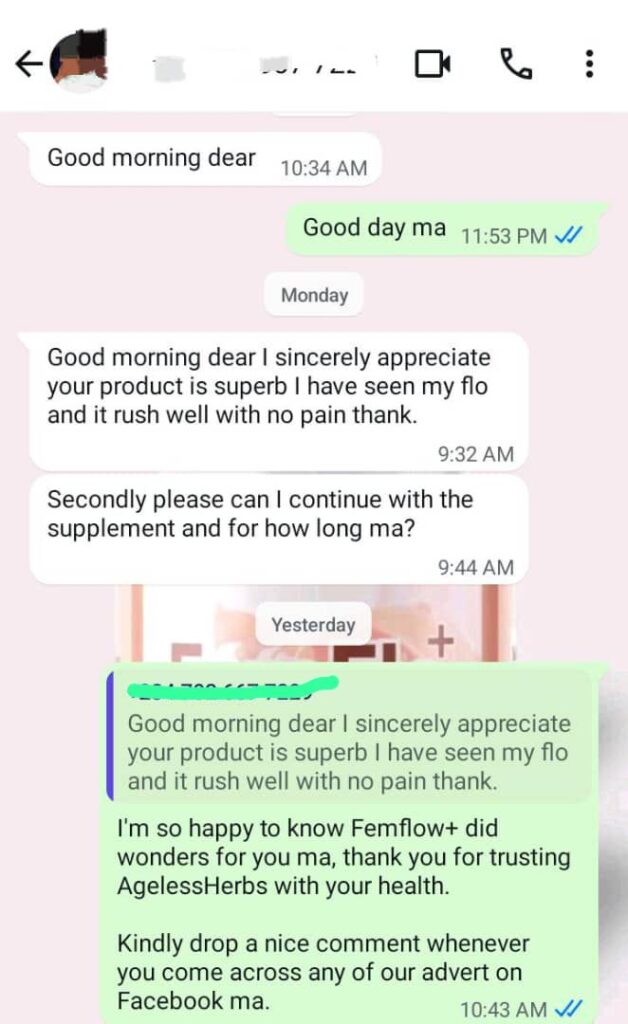The height and width of the screenshot is (1024, 628).
Task: Go back to the chat list
Action: tap(28, 65)
